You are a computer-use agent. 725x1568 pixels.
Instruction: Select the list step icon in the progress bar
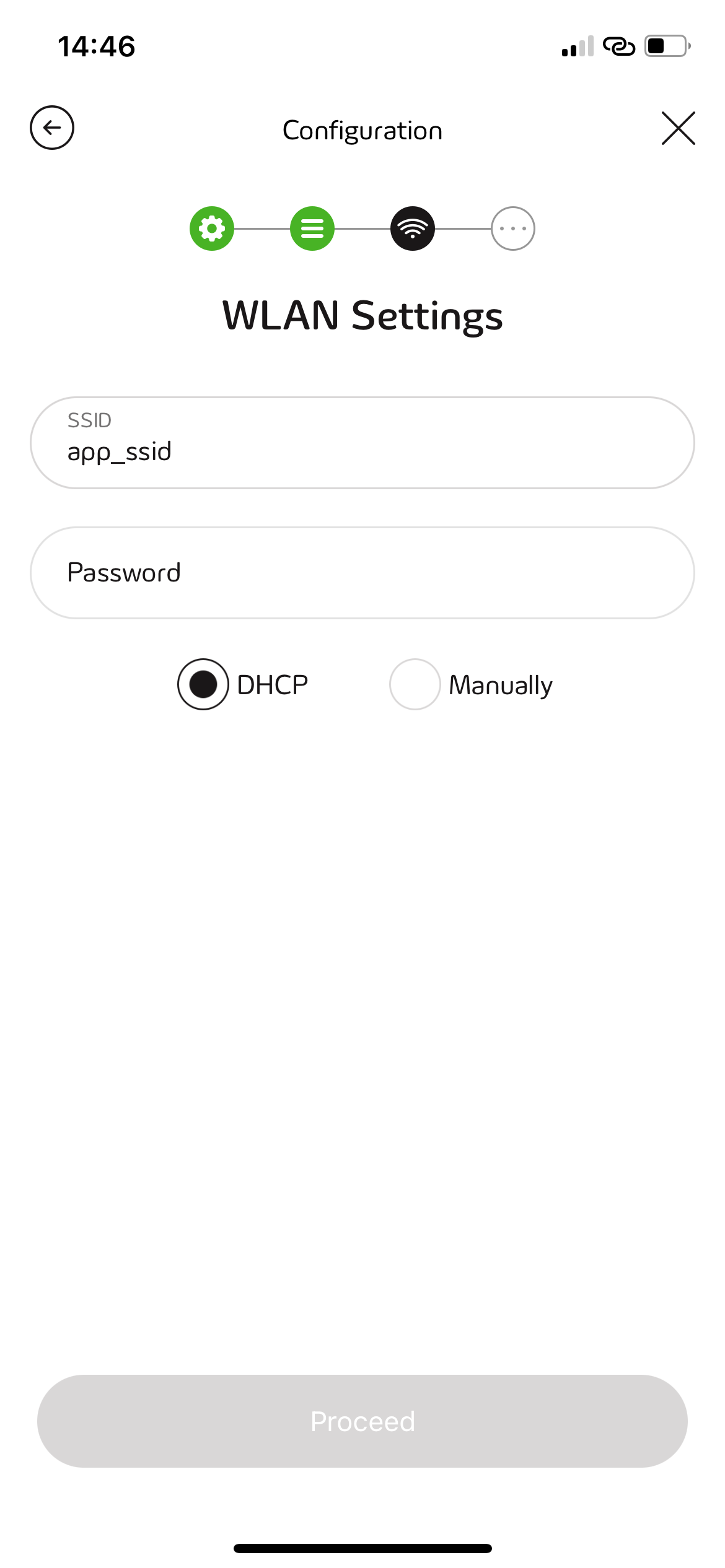pos(312,229)
